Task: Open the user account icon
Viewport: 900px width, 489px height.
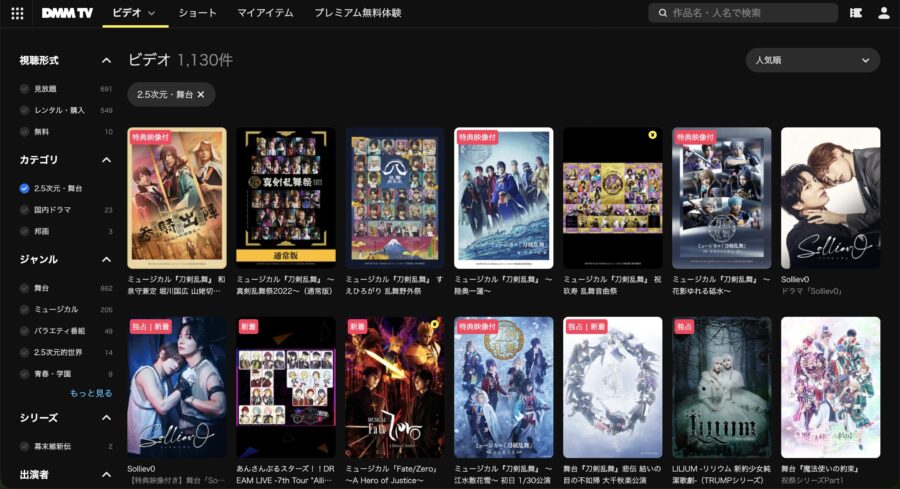Action: click(x=883, y=13)
